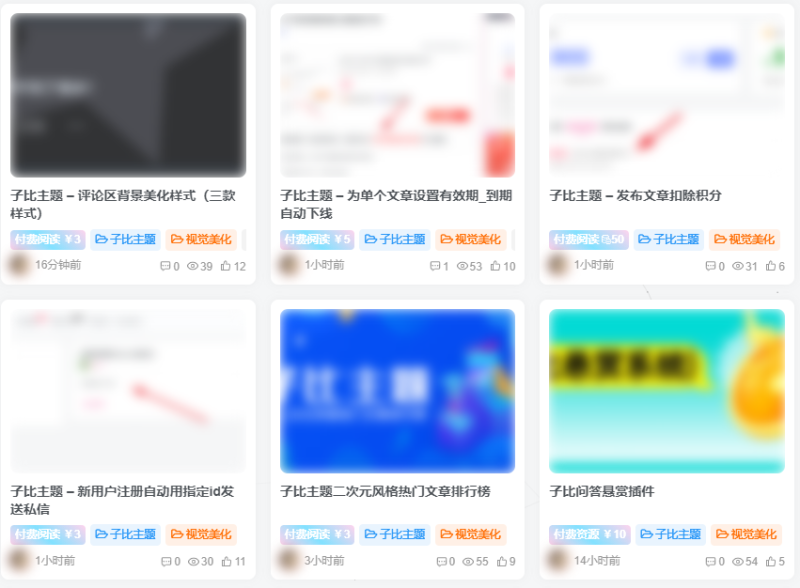Open the 新用户注册自动用指定id发送私信 article

coord(123,499)
